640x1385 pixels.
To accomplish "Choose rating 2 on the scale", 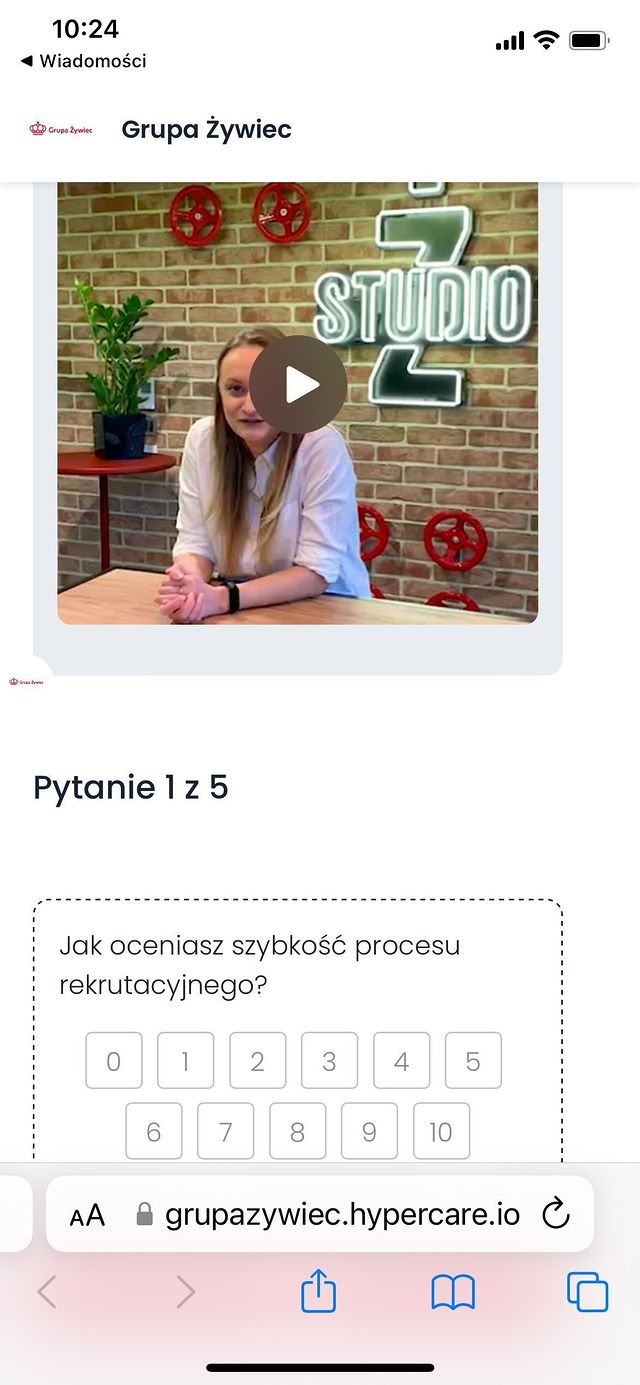I will coord(258,1061).
